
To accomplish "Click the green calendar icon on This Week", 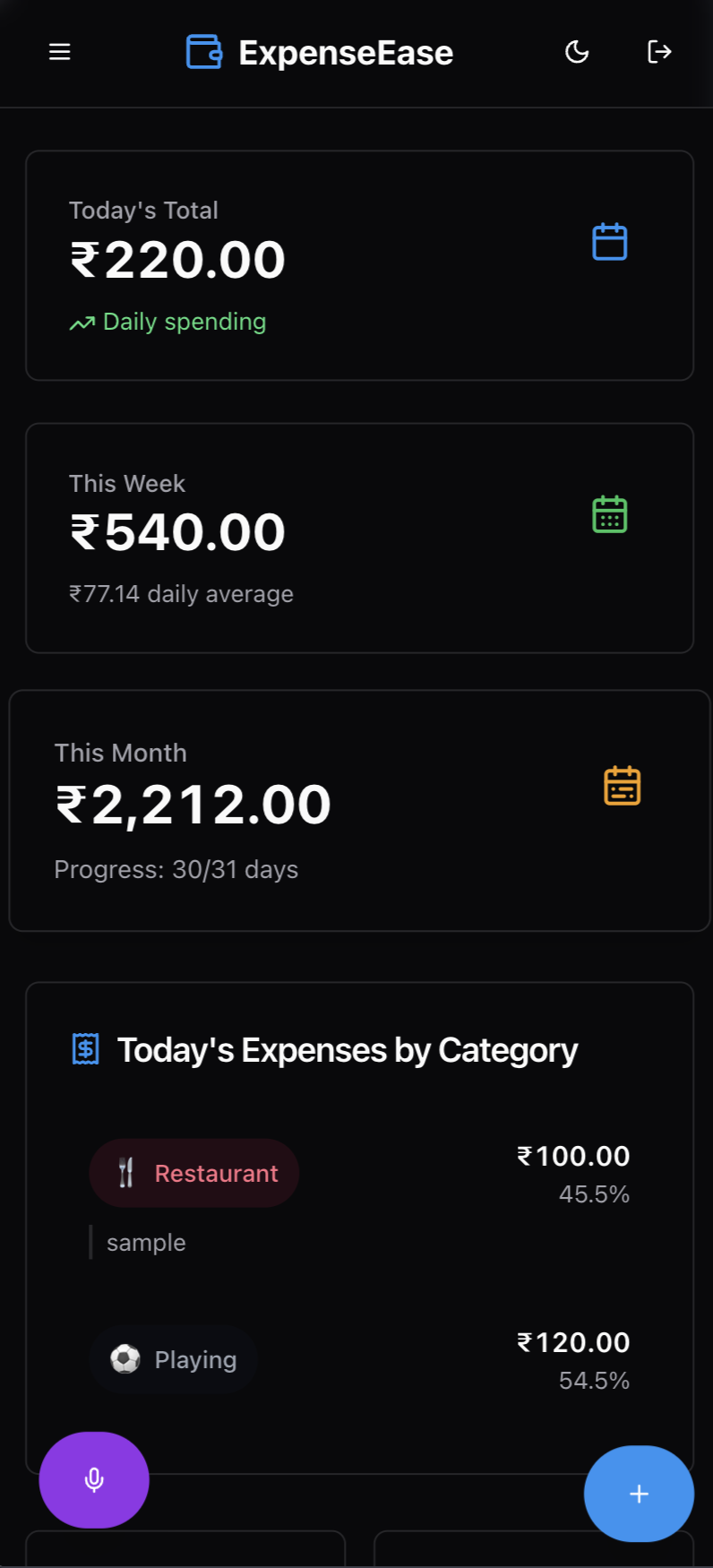I will tap(609, 513).
